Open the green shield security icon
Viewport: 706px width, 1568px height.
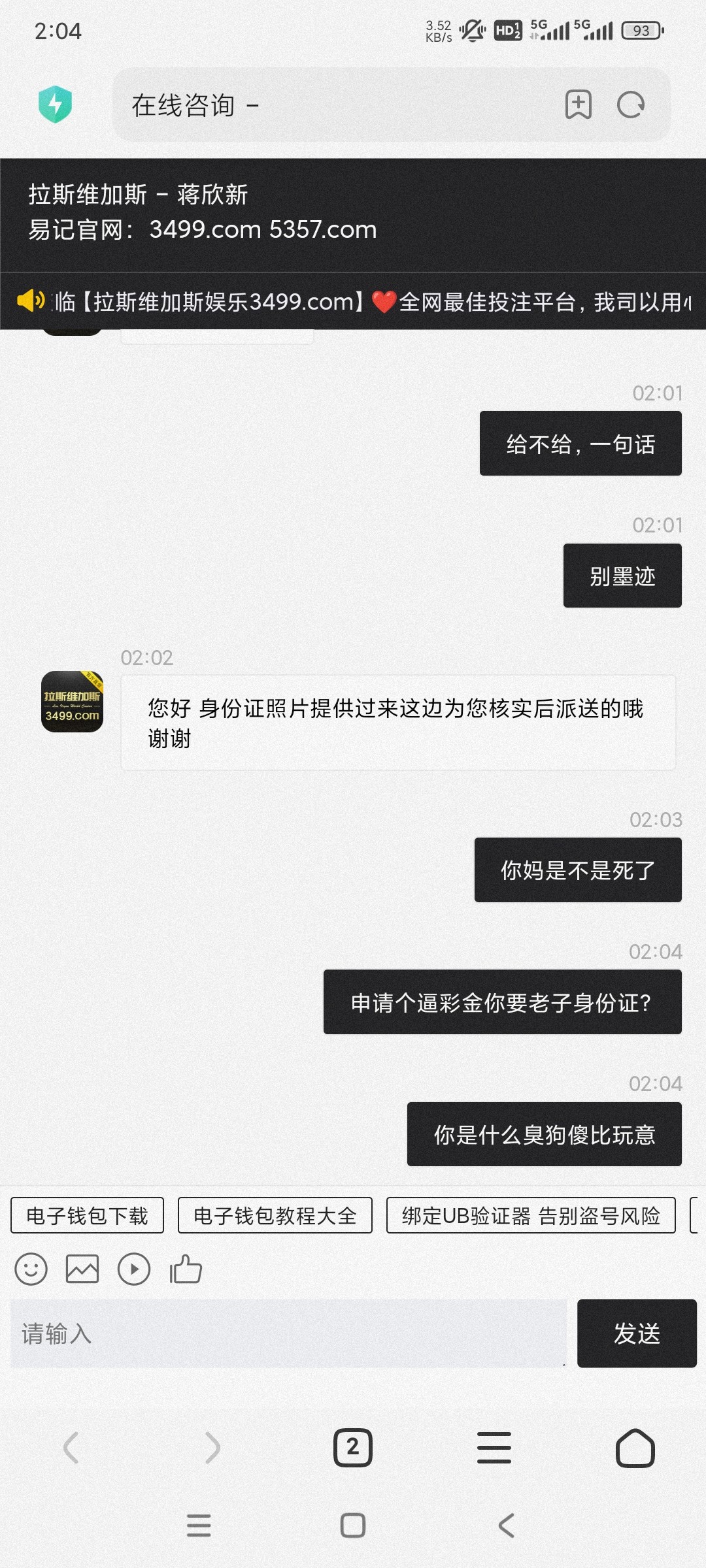coord(56,105)
